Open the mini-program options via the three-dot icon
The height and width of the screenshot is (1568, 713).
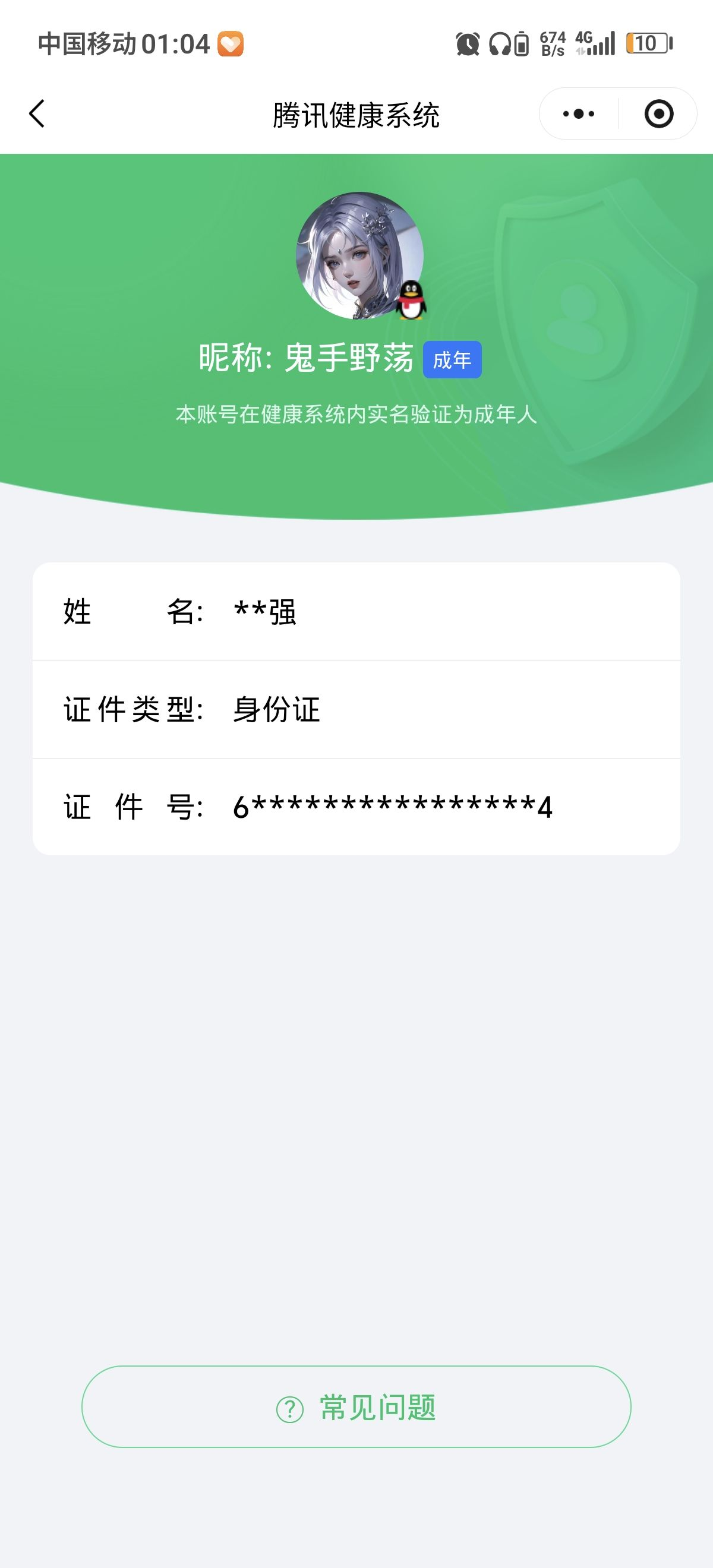point(580,113)
